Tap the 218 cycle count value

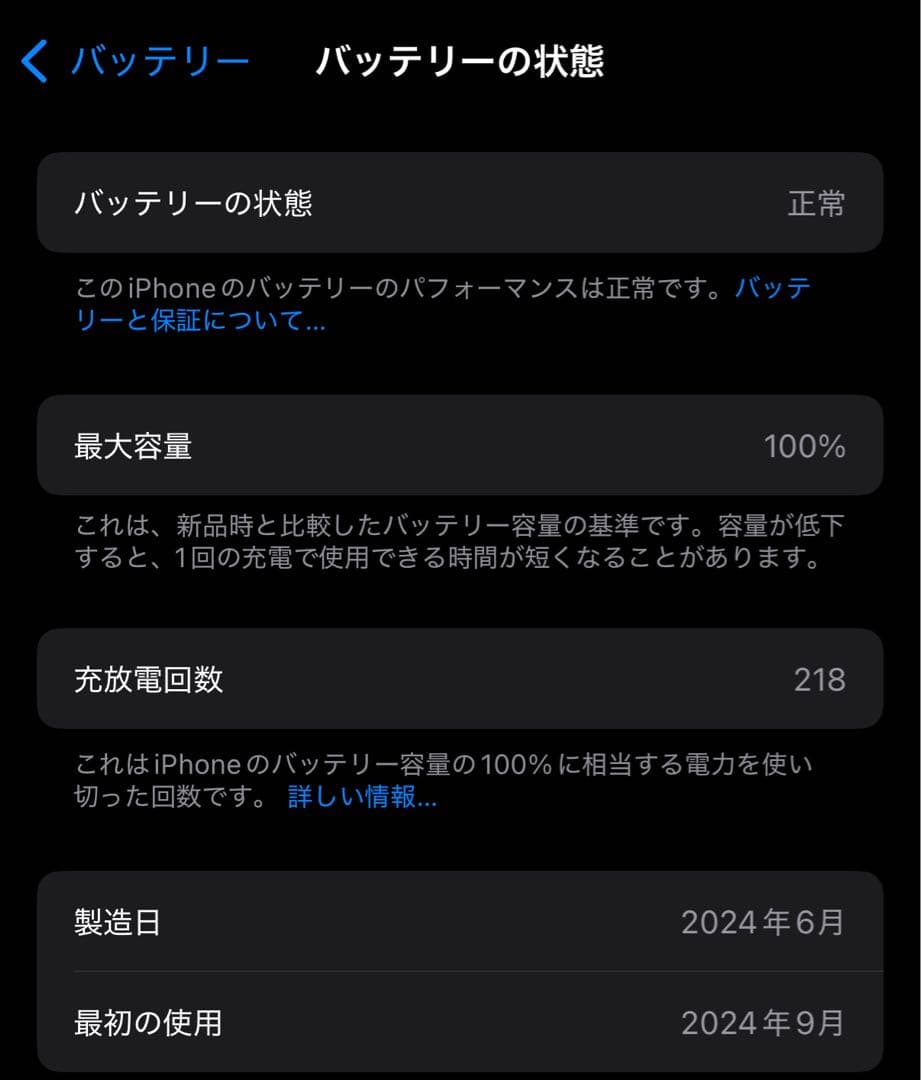(x=822, y=679)
